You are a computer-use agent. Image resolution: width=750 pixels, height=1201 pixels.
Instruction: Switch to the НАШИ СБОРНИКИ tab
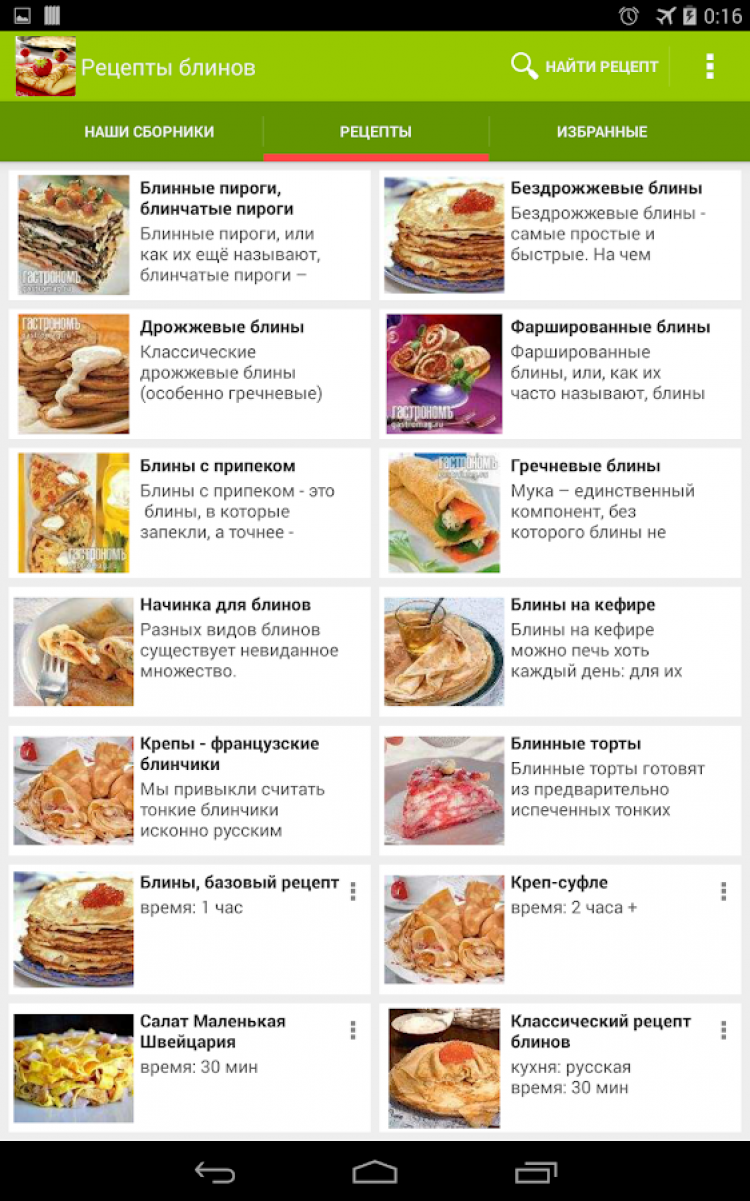coord(149,132)
